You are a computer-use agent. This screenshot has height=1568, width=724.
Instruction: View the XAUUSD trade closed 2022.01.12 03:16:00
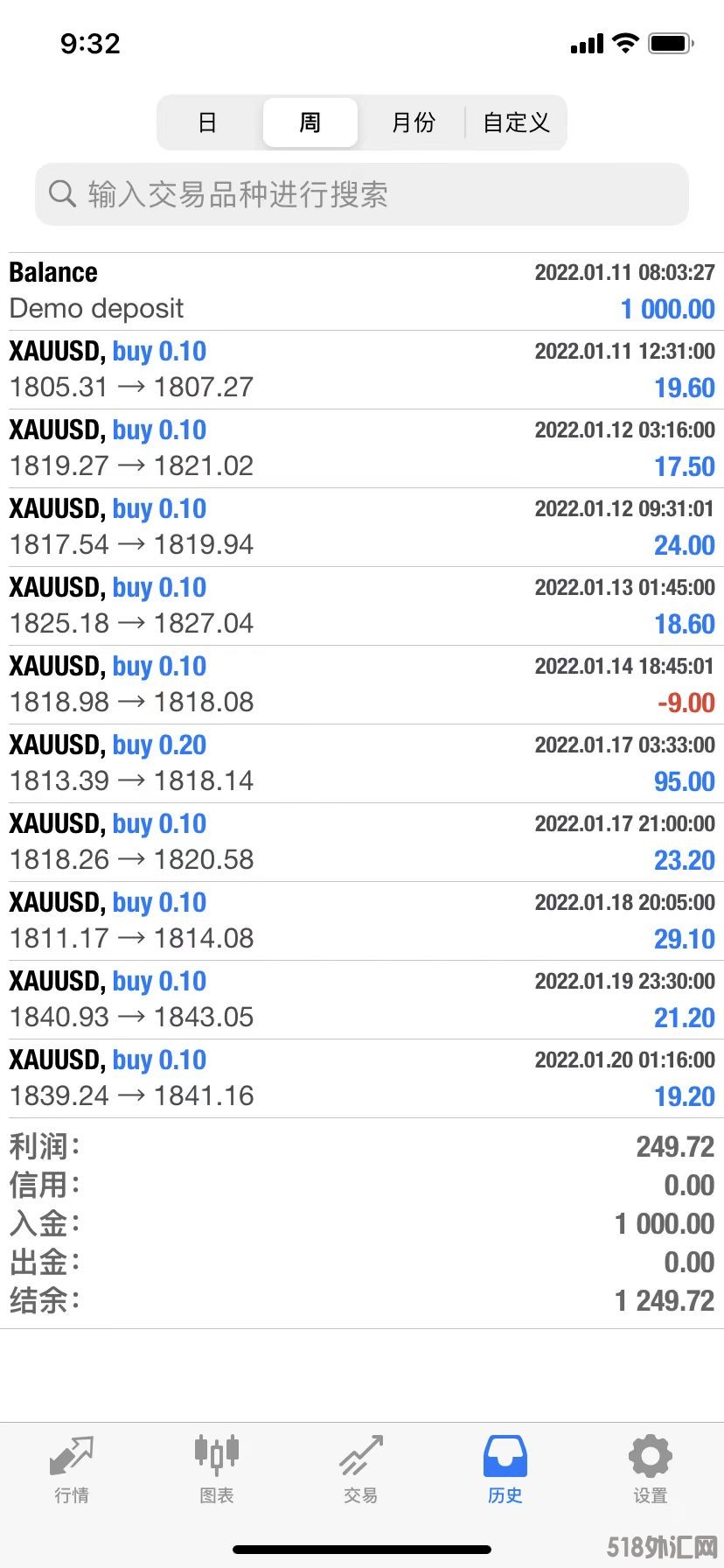pos(362,448)
